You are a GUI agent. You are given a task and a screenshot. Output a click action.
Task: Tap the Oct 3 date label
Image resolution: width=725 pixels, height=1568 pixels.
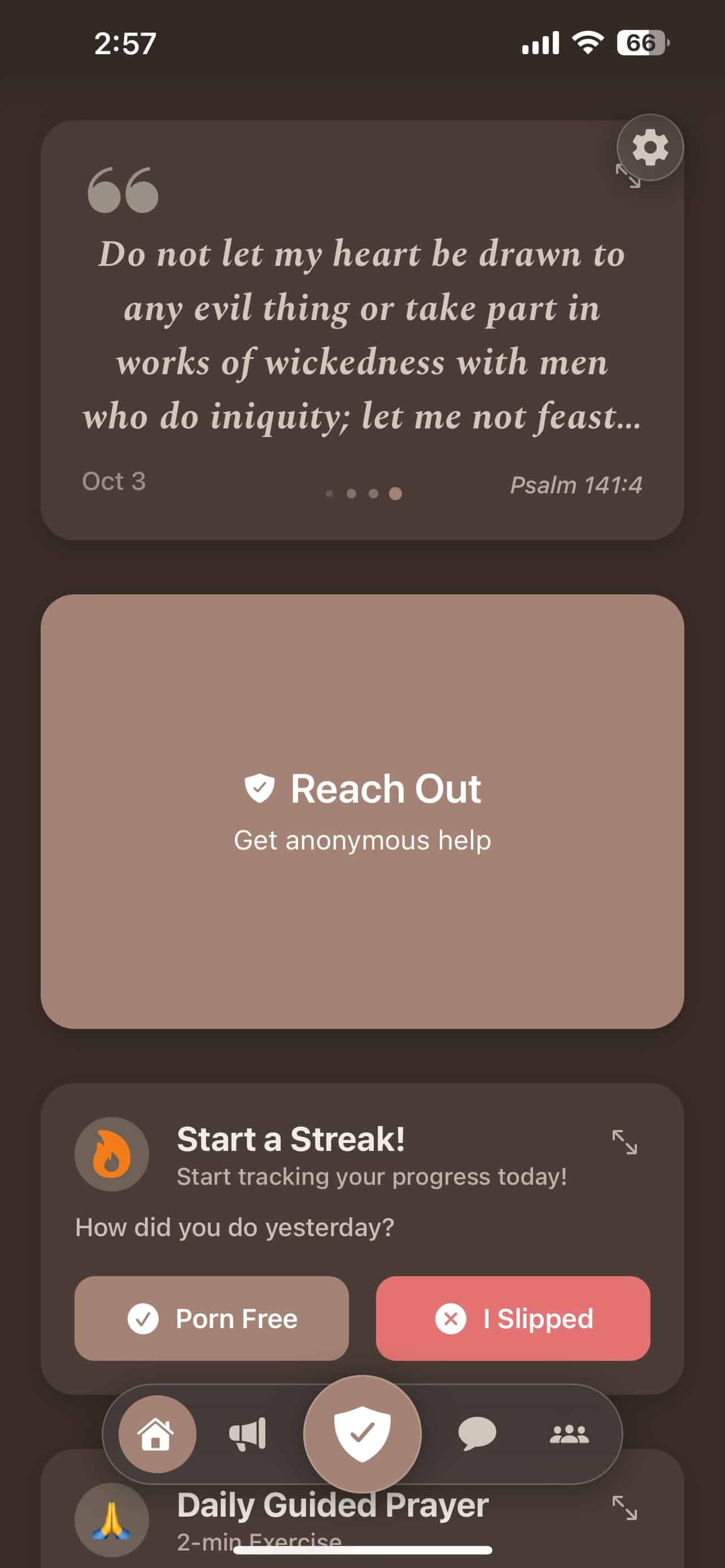[113, 481]
